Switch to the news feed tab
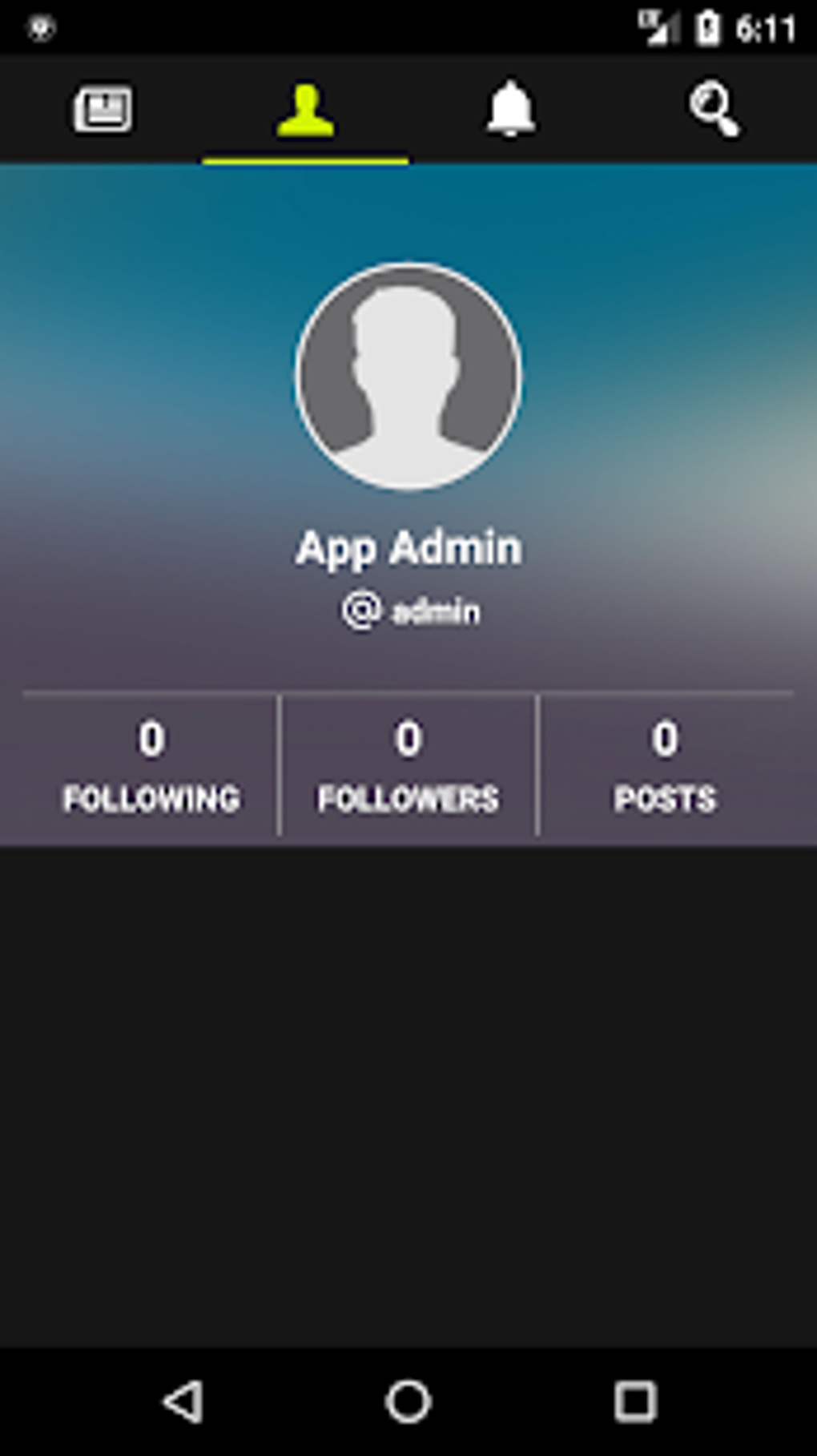Viewport: 817px width, 1456px height. coord(103,109)
